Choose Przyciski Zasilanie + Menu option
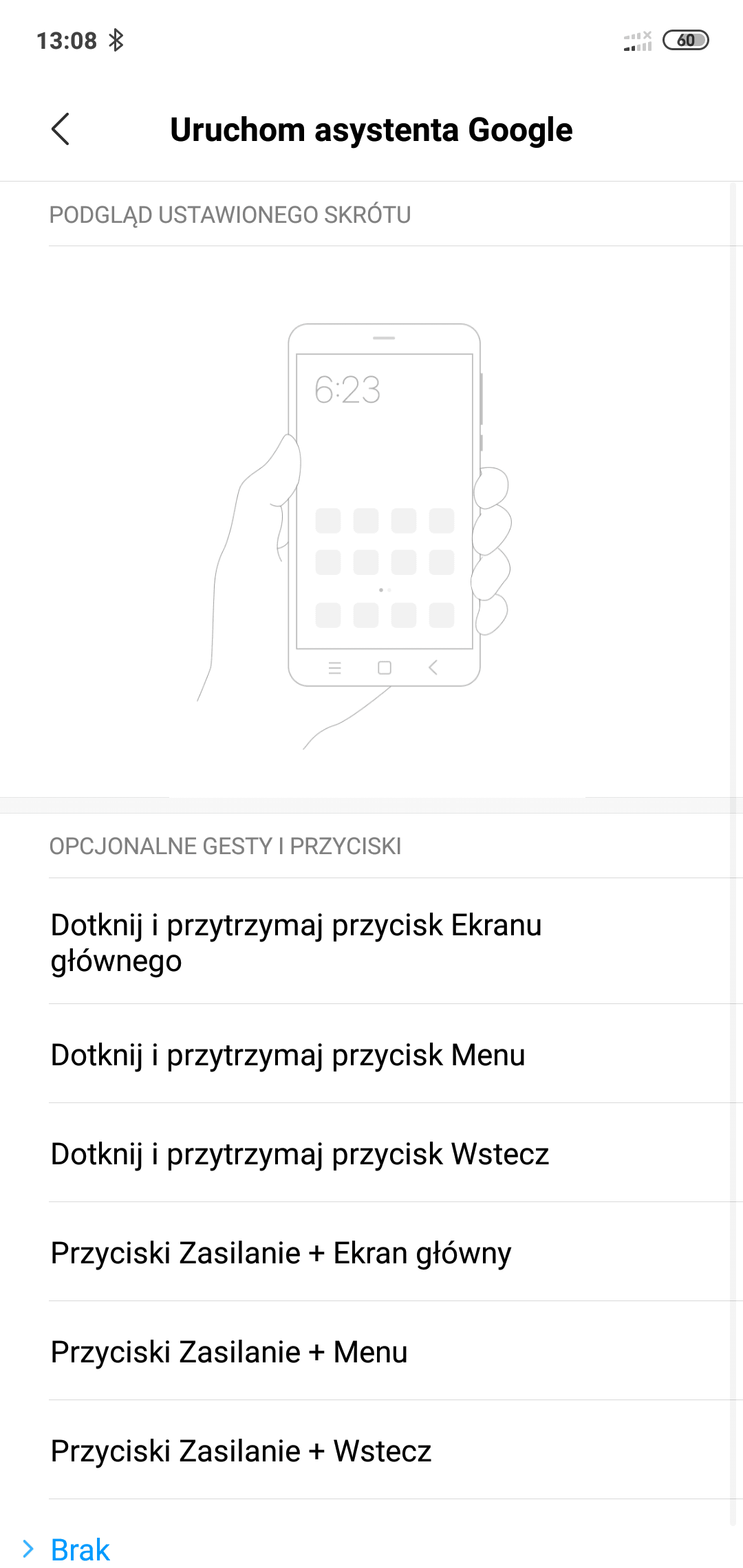 coord(371,1351)
